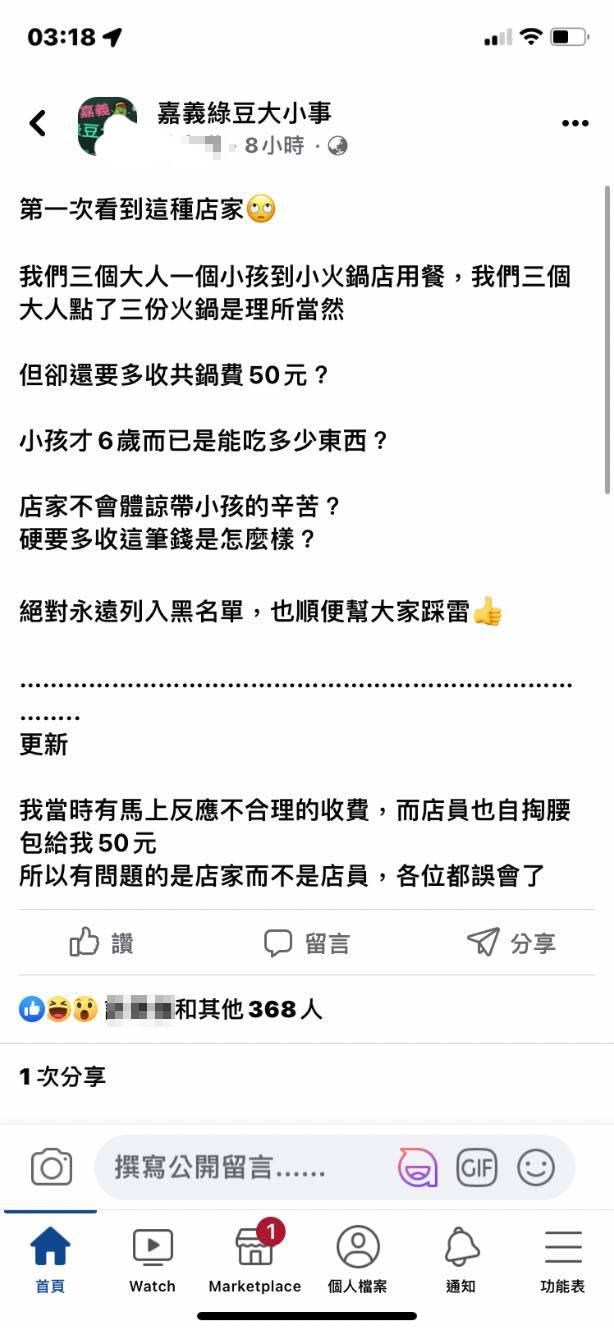The height and width of the screenshot is (1334, 614).
Task: Check the 通知 notifications tab
Action: click(461, 1260)
